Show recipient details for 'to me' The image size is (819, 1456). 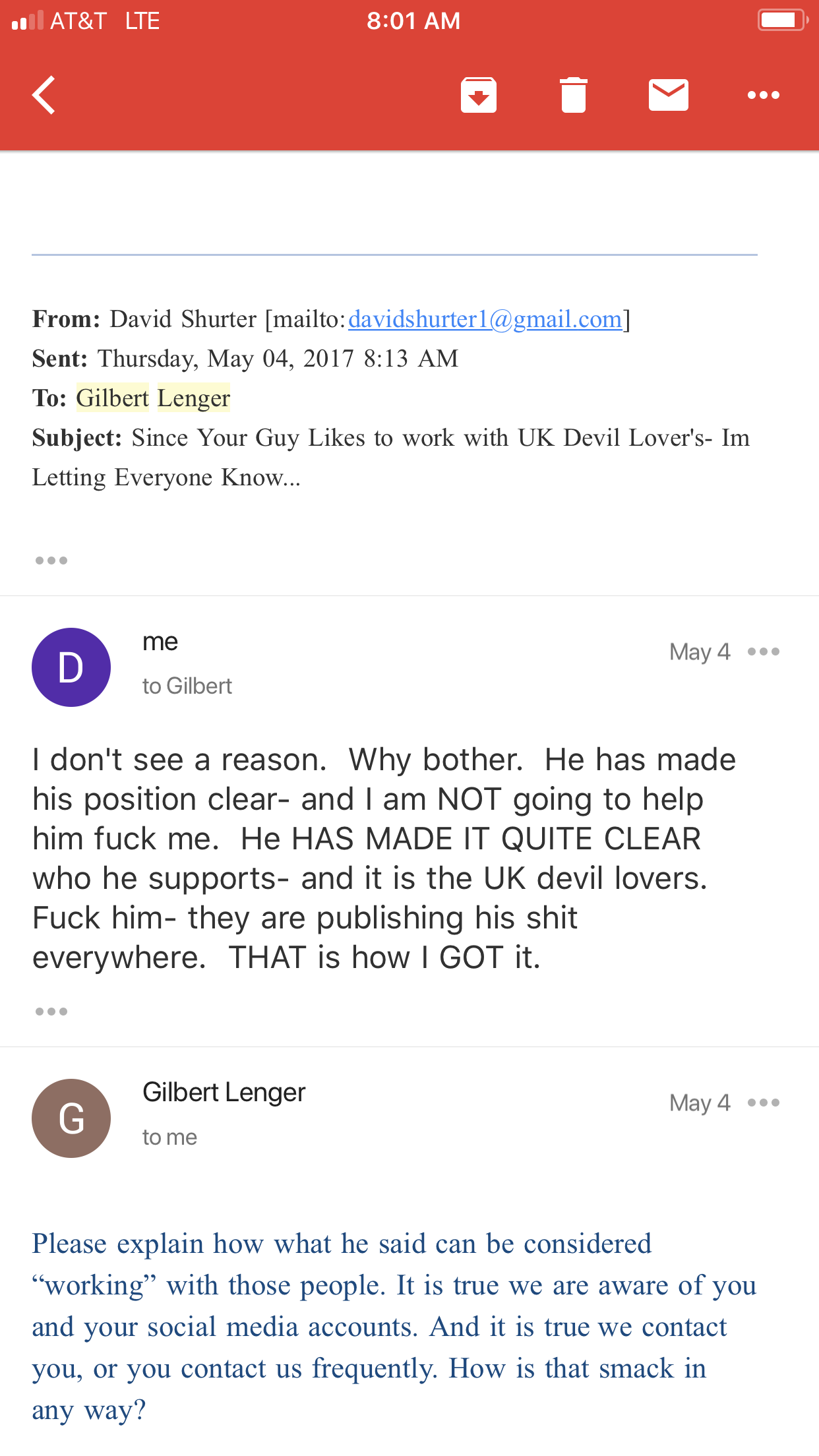(169, 1137)
